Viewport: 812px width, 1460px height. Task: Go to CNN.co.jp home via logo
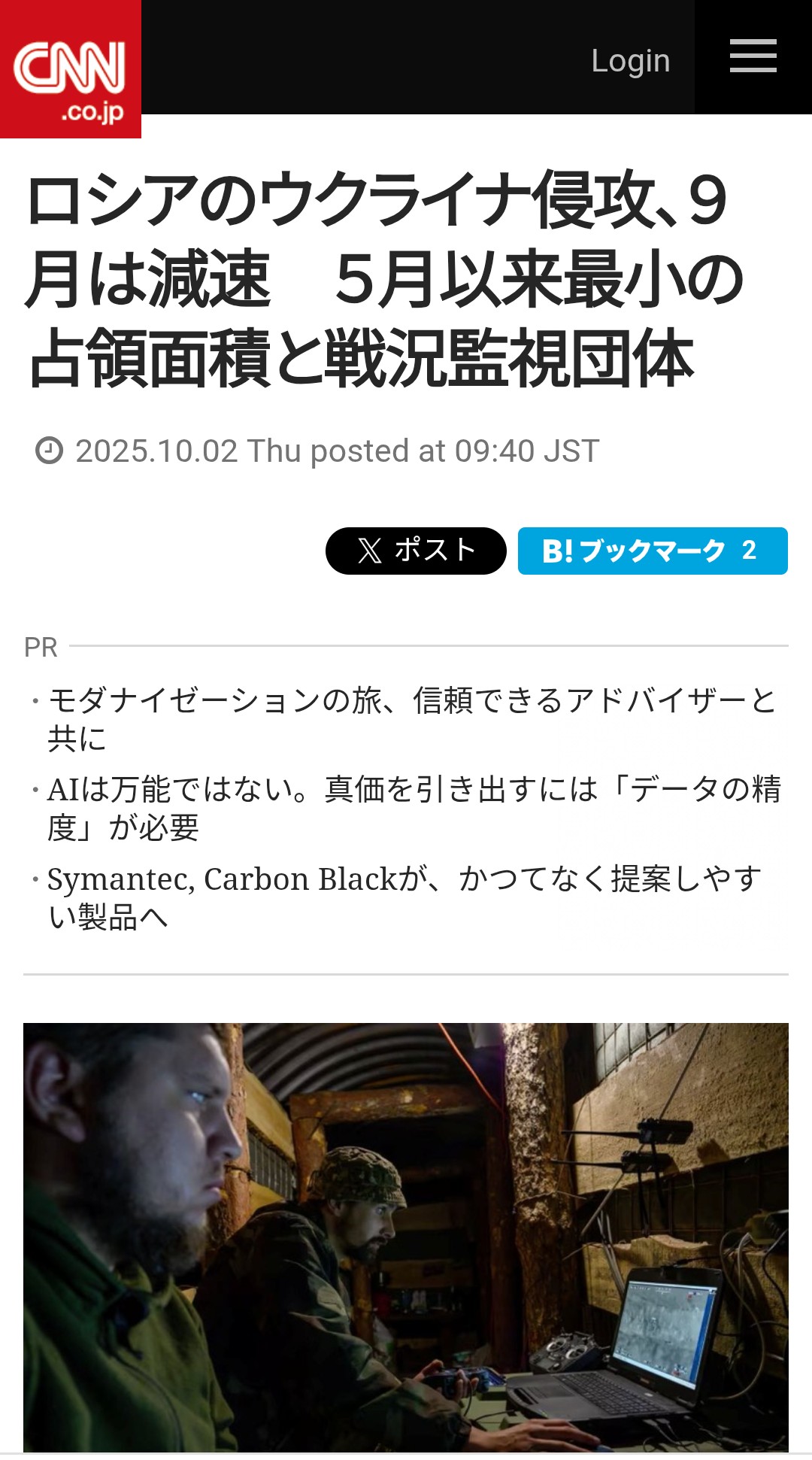tap(70, 69)
